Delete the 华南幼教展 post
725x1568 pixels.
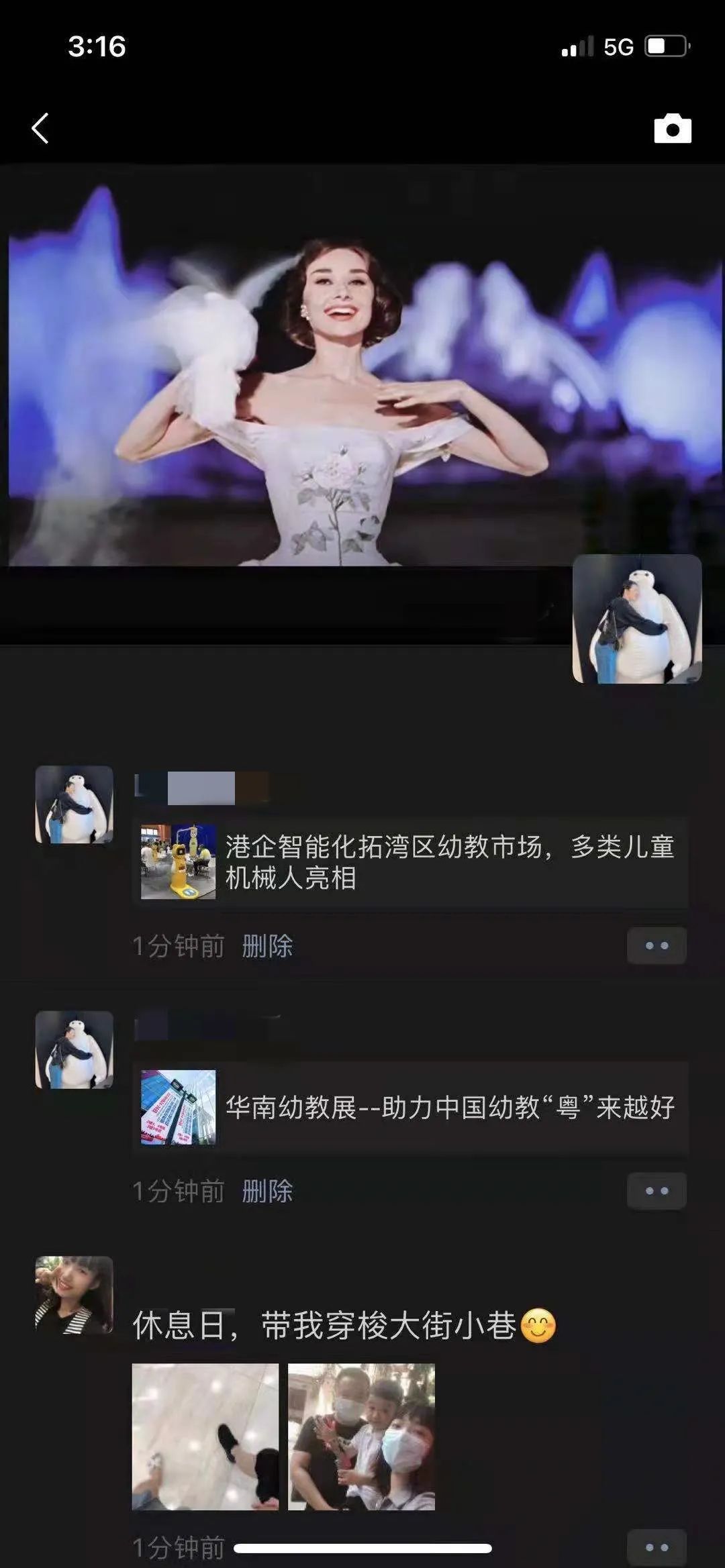pos(267,1191)
